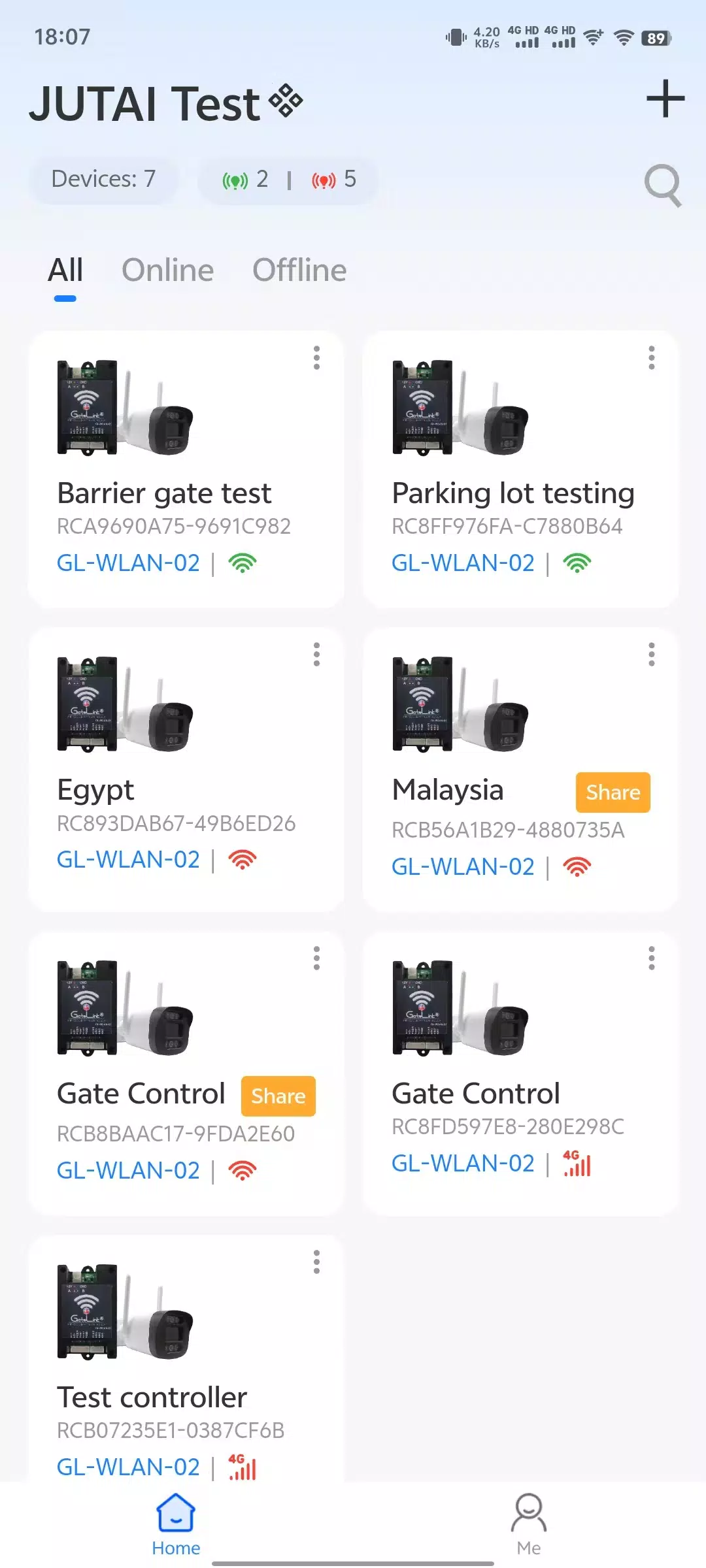
Task: Open the Egypt device card
Action: pos(186,770)
